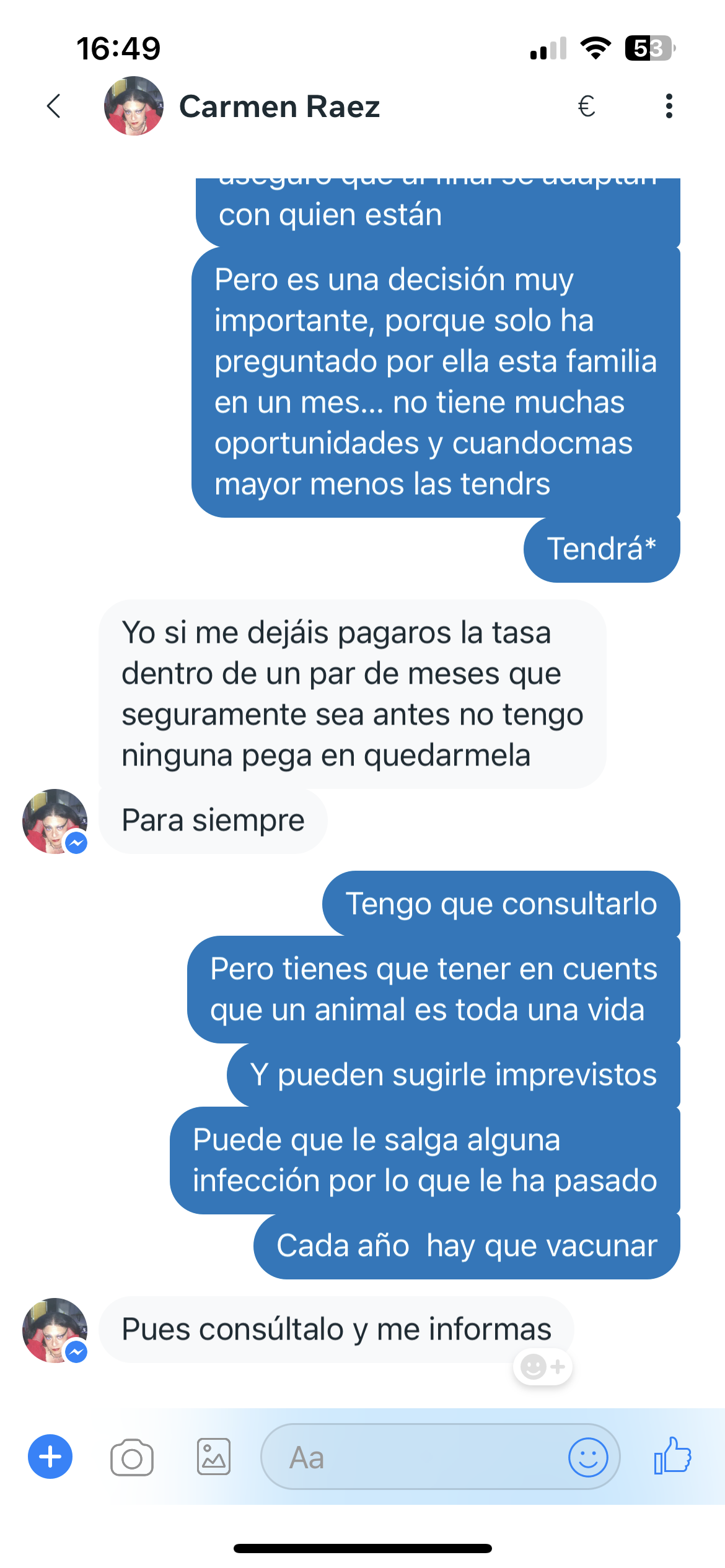Open the photo gallery picker
This screenshot has height=1568, width=725.
coord(214,1457)
